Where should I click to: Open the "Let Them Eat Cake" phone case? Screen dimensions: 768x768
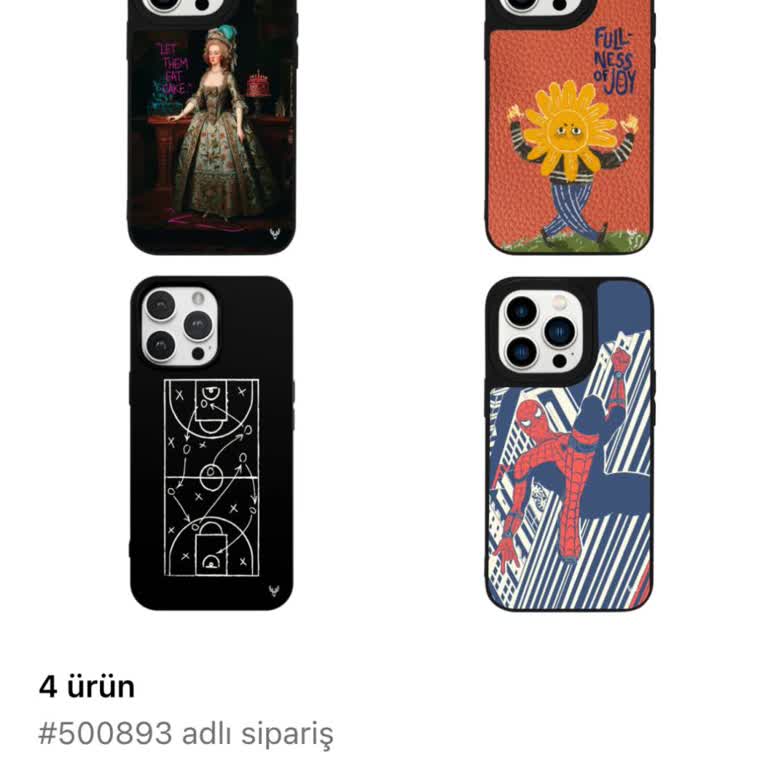pos(212,127)
